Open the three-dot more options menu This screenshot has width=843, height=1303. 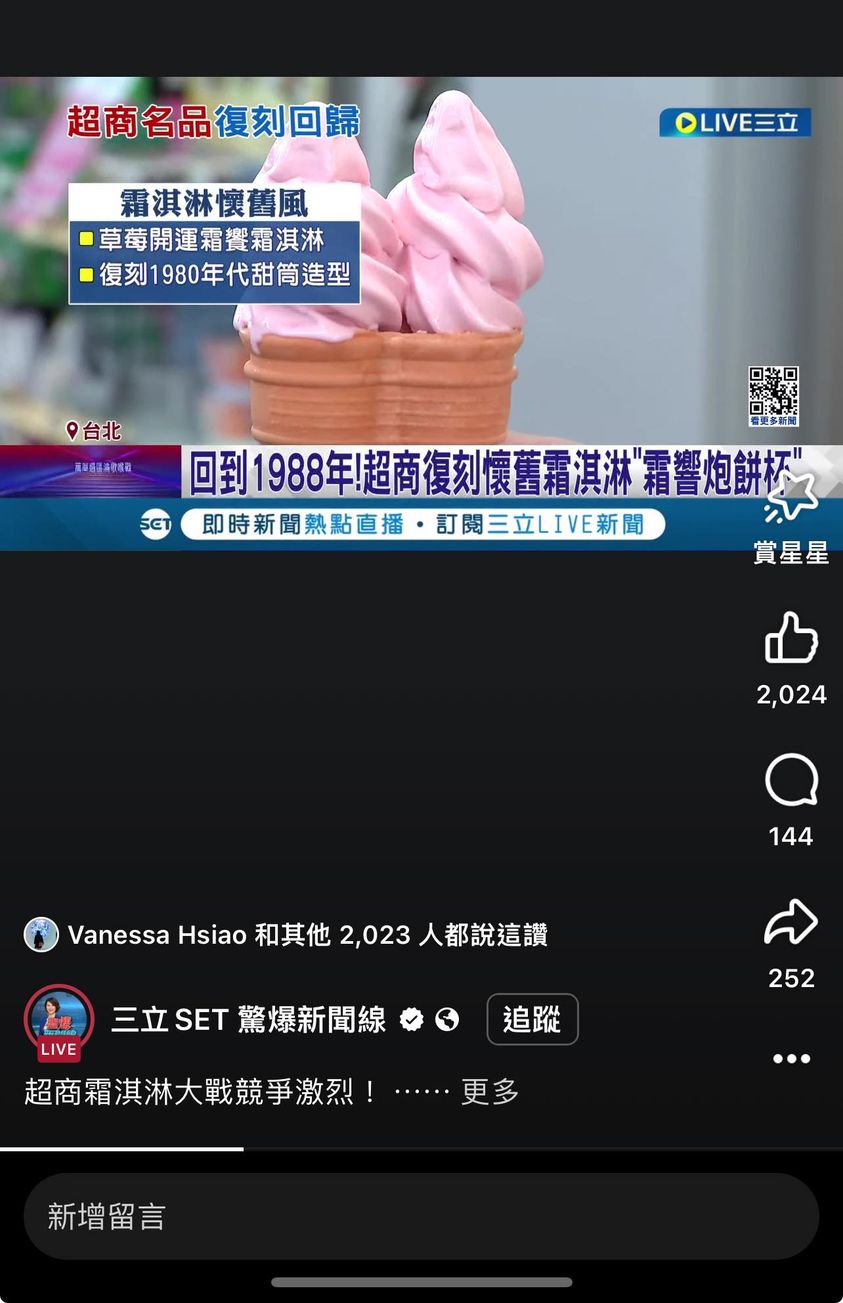[x=791, y=1059]
